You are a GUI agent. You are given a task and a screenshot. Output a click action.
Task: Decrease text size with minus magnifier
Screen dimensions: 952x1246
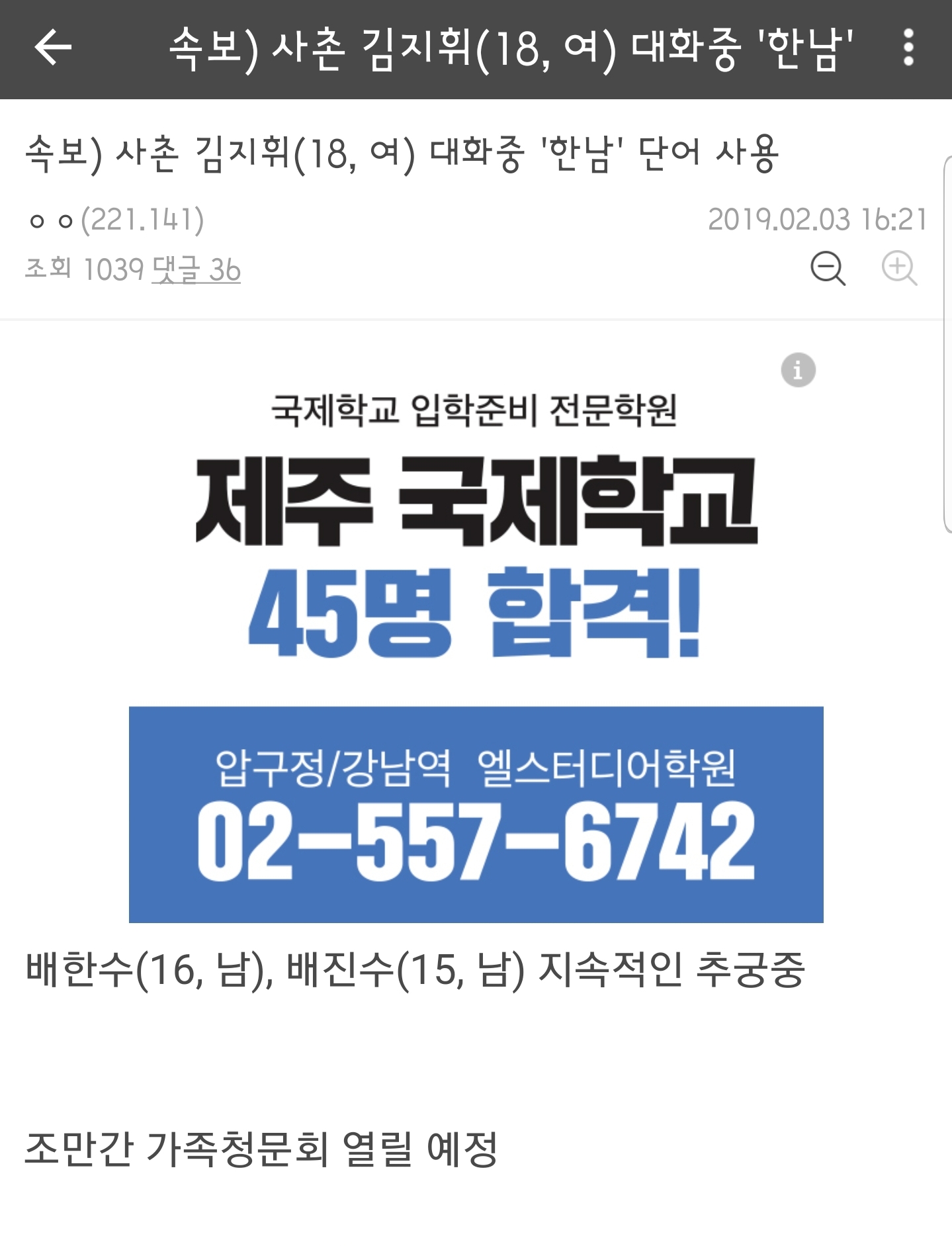828,268
